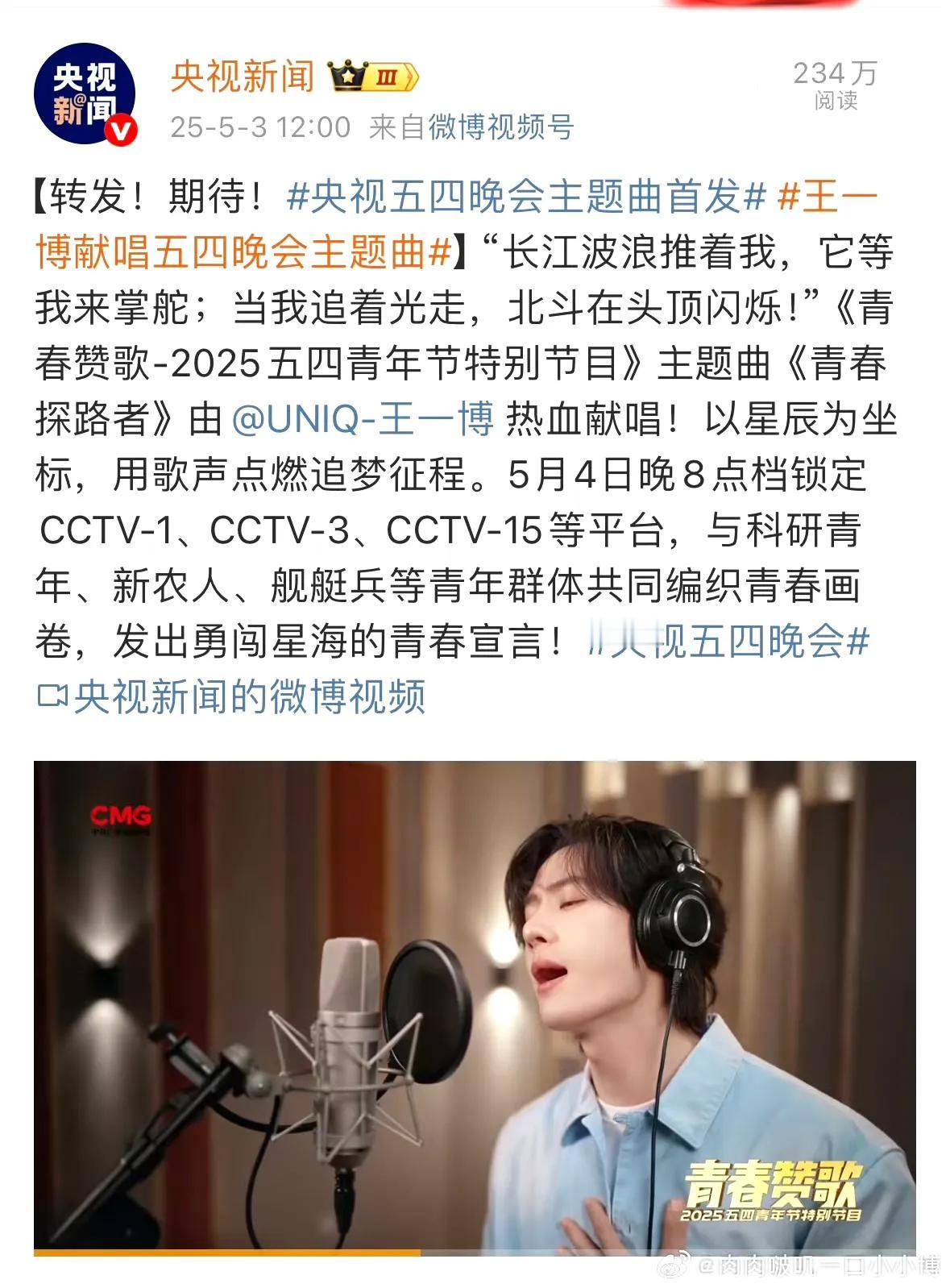950x1288 pixels.
Task: Tap the 微博视频号 source link
Action: coord(501,127)
